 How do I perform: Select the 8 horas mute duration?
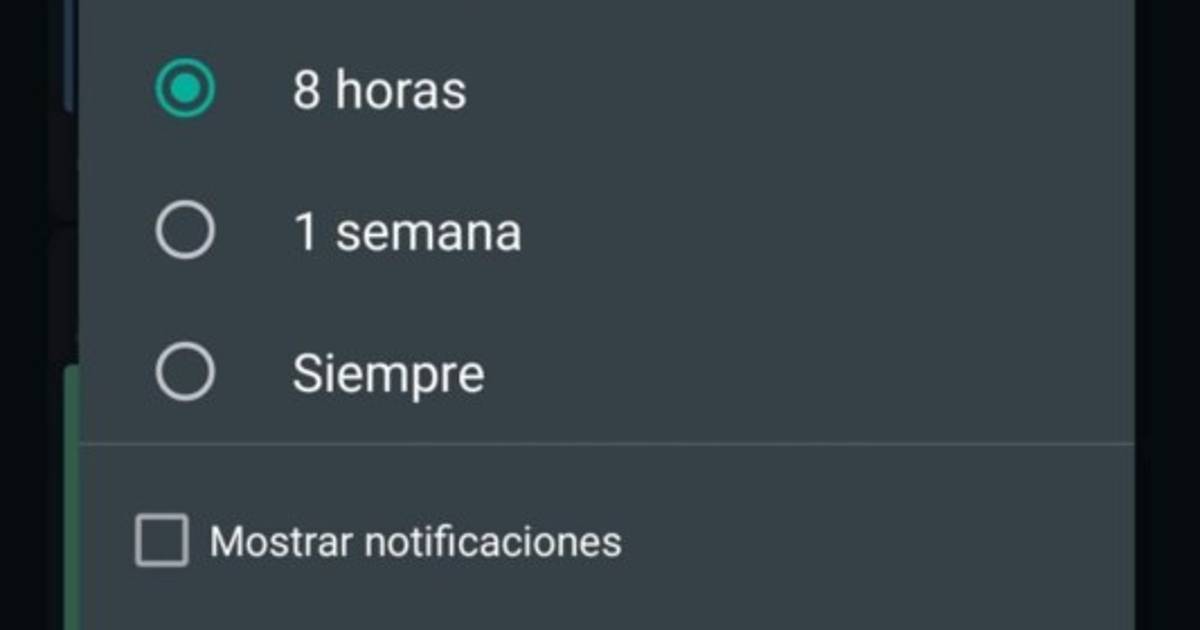(x=185, y=89)
